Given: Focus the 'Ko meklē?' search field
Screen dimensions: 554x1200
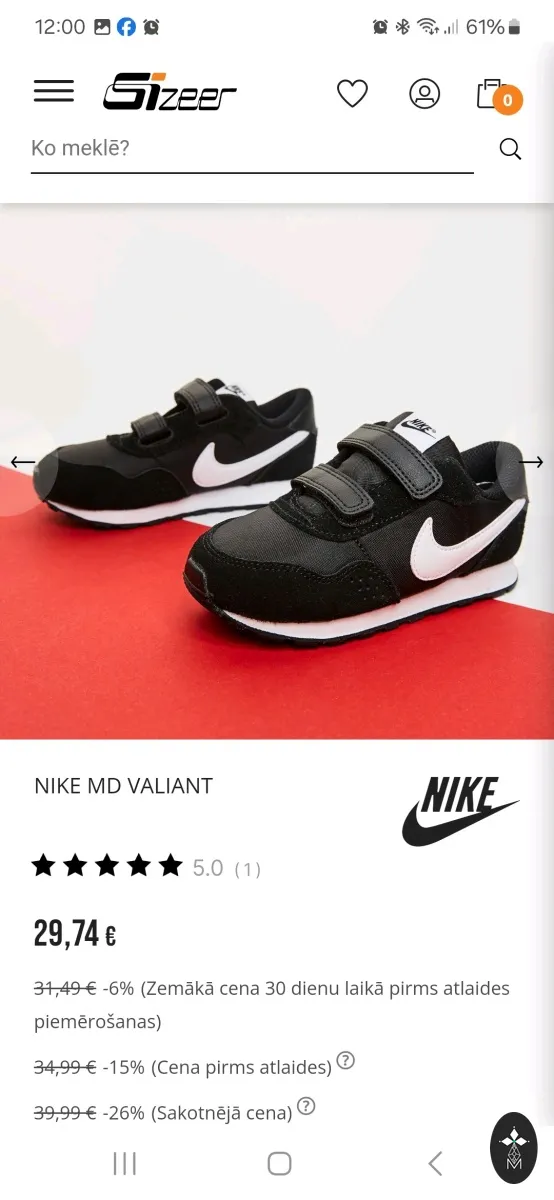Looking at the screenshot, I should [252, 149].
